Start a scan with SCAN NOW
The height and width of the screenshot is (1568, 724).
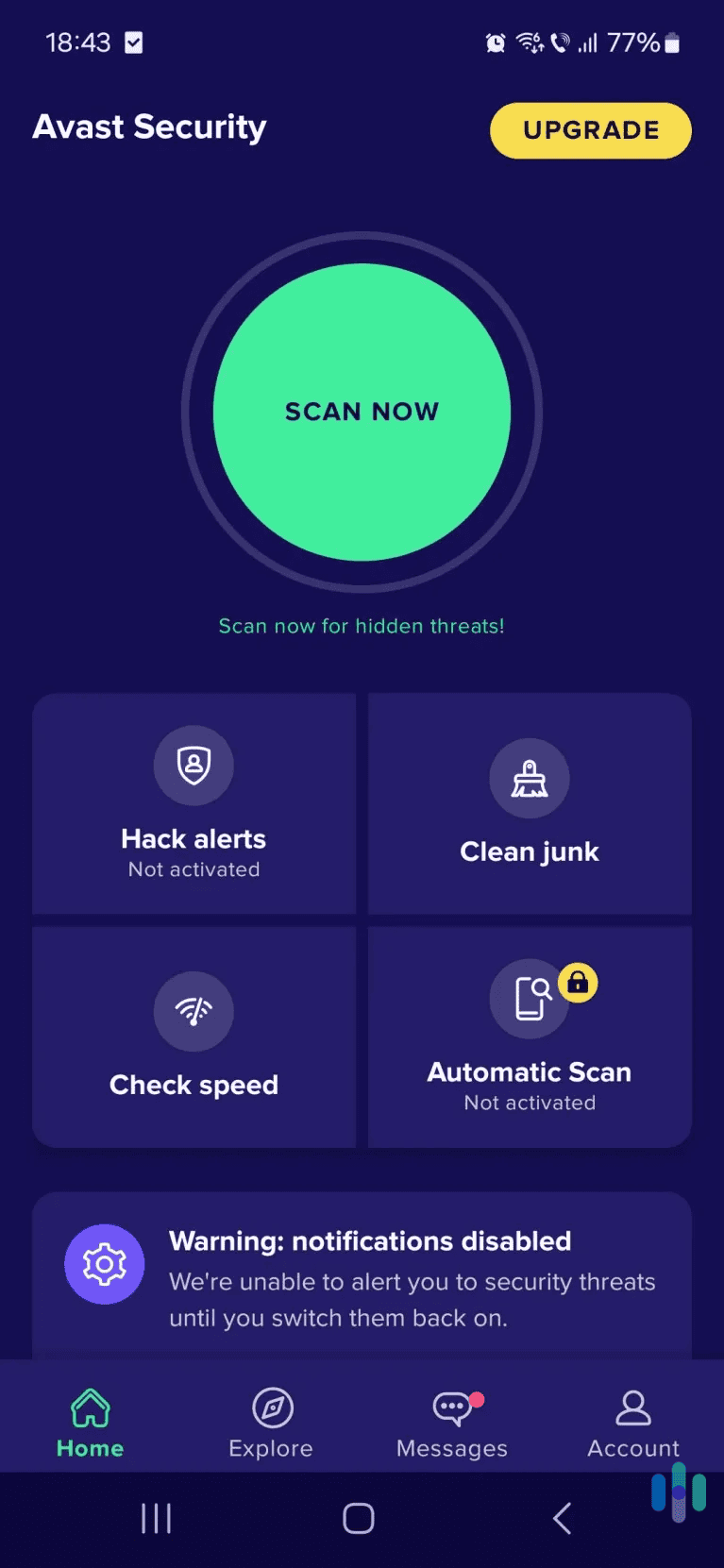click(362, 412)
